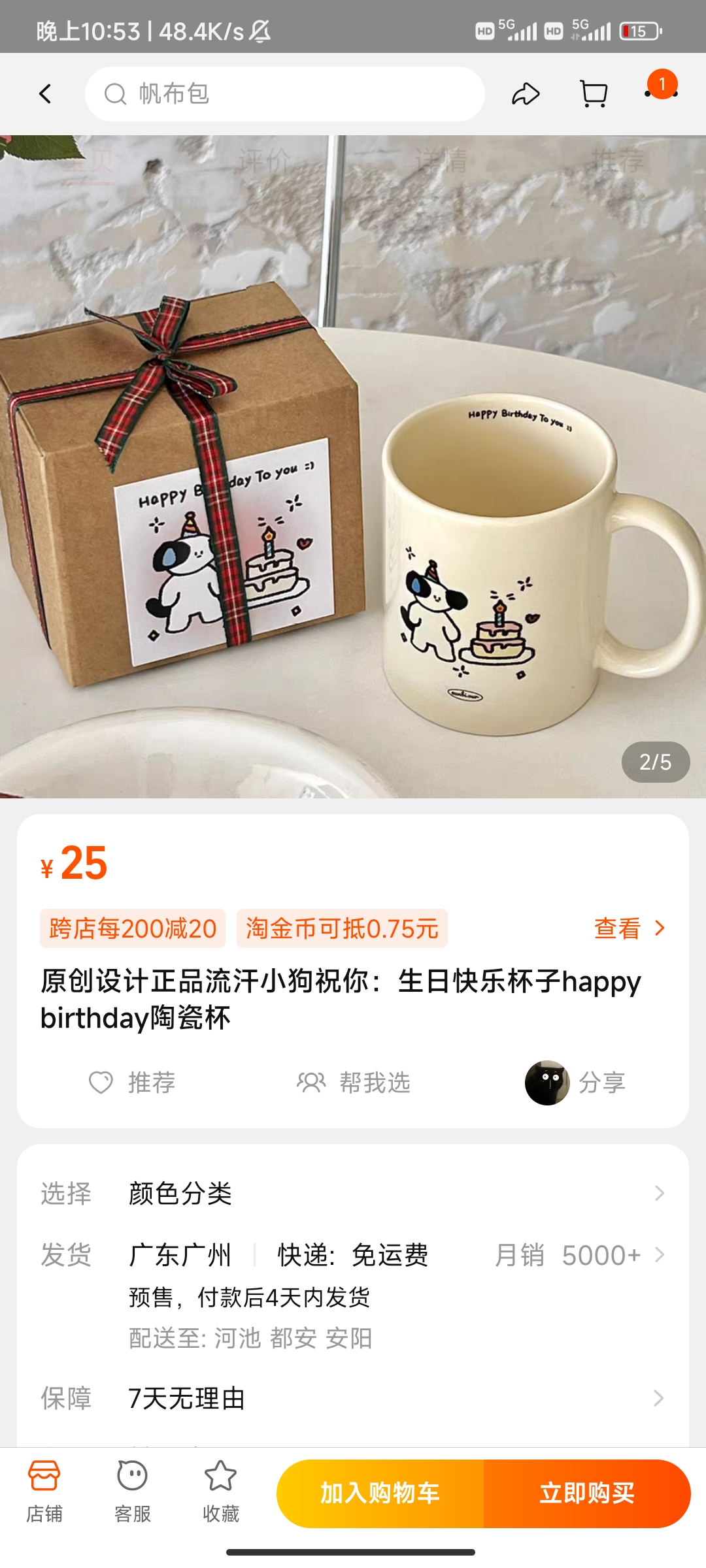This screenshot has height=1568, width=706.
Task: Tap 分享 next to the avatar
Action: click(601, 1083)
